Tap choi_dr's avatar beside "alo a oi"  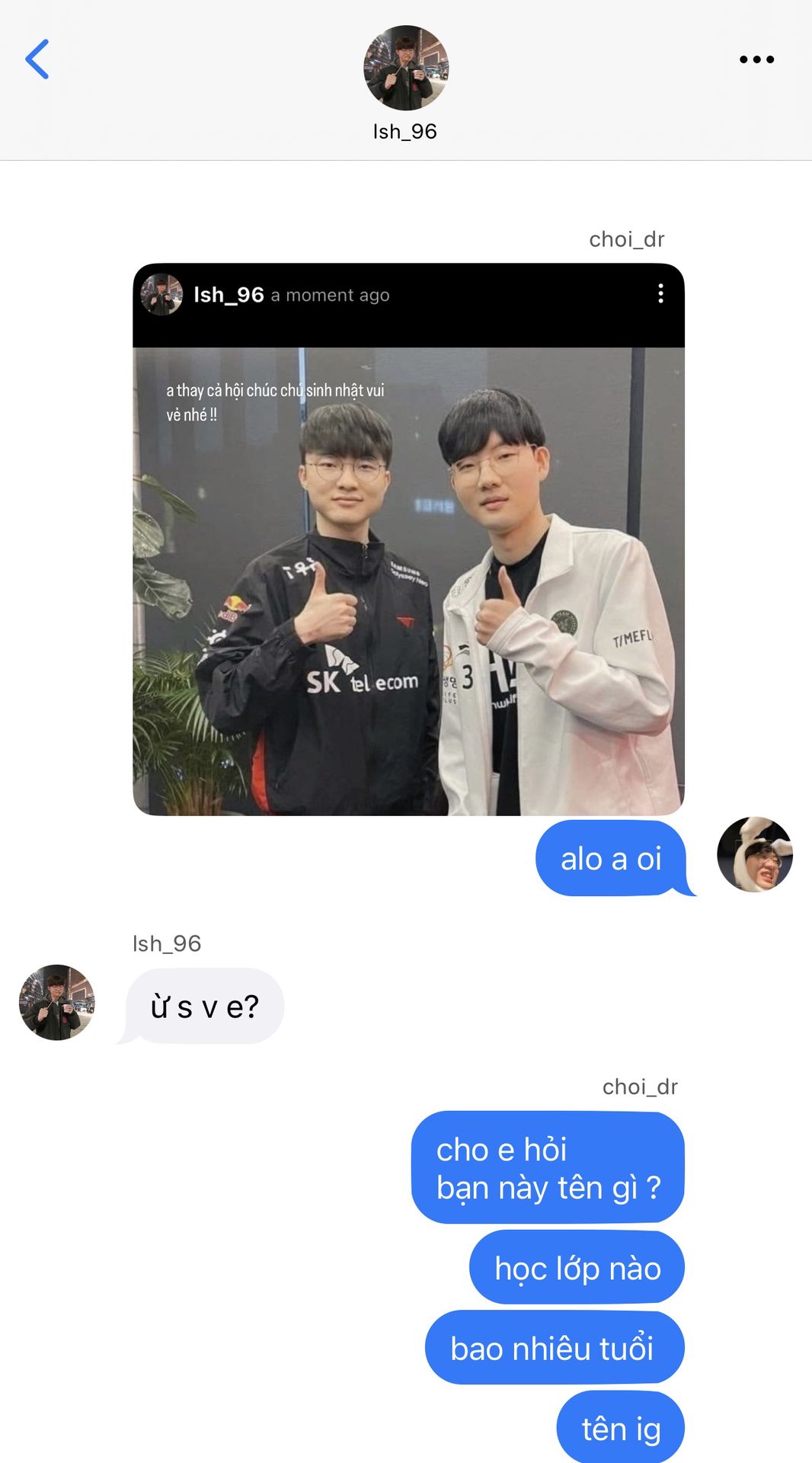pyautogui.click(x=754, y=855)
